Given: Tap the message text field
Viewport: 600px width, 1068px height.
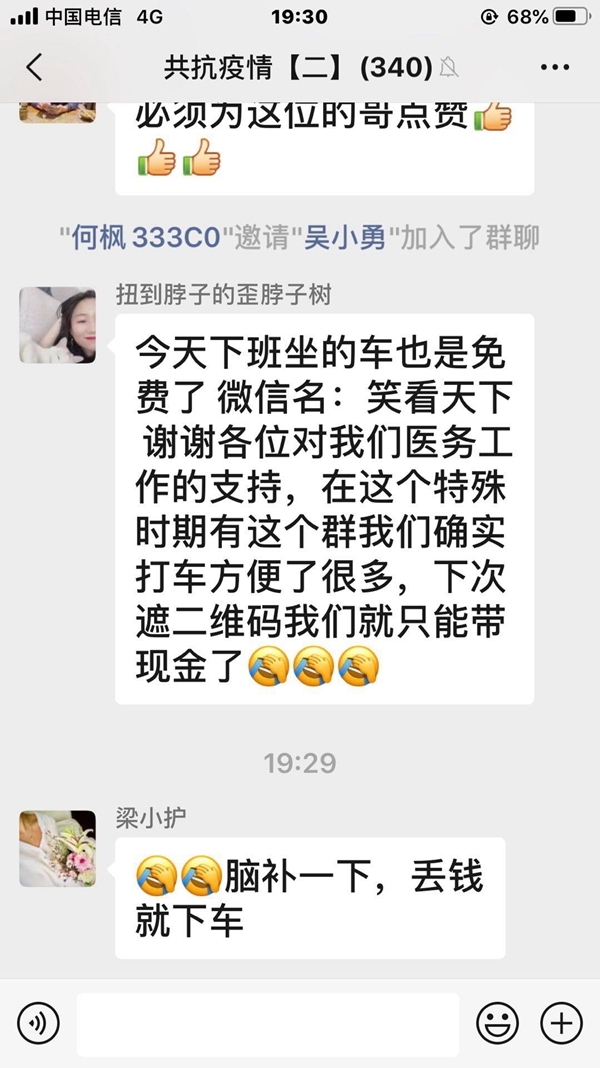Looking at the screenshot, I should click(x=267, y=1024).
